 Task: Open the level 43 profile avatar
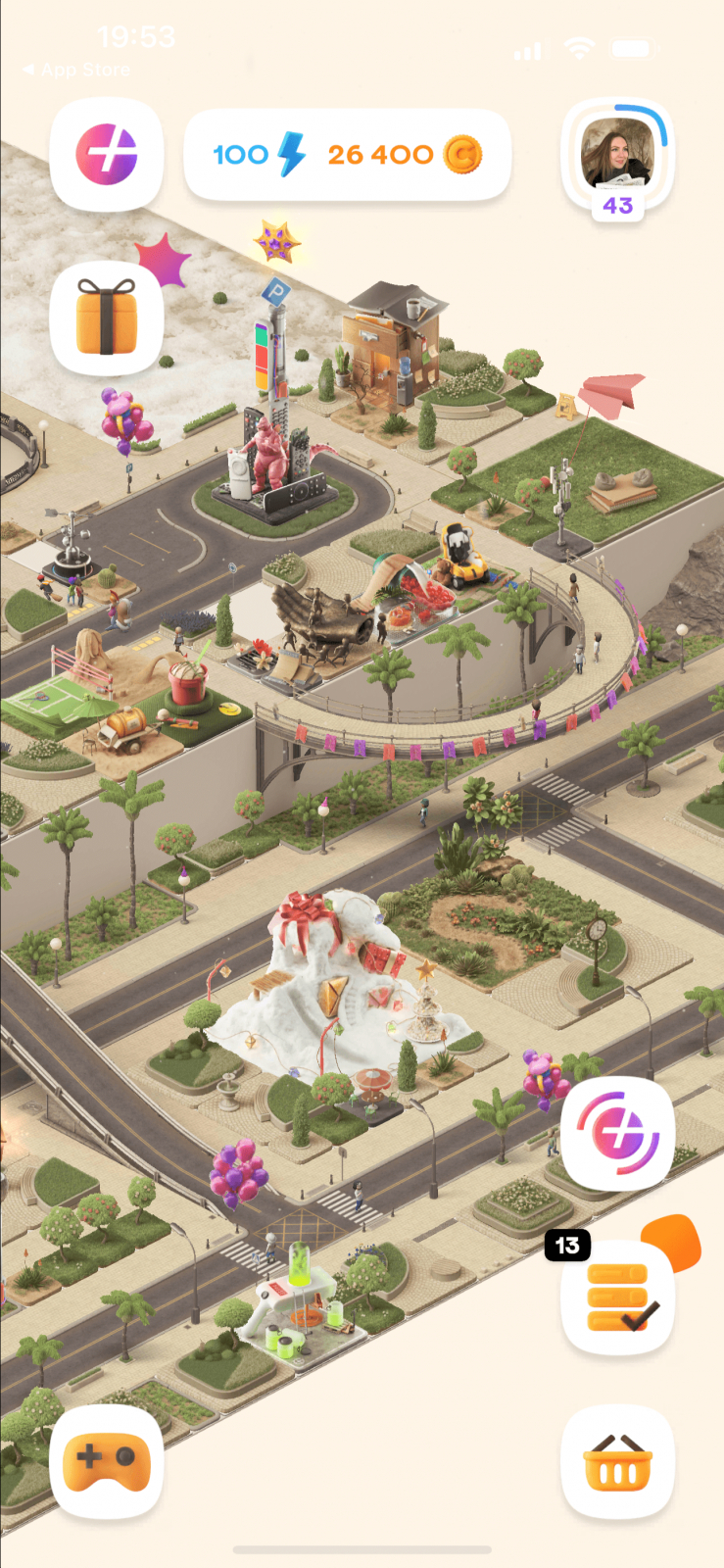click(x=617, y=155)
